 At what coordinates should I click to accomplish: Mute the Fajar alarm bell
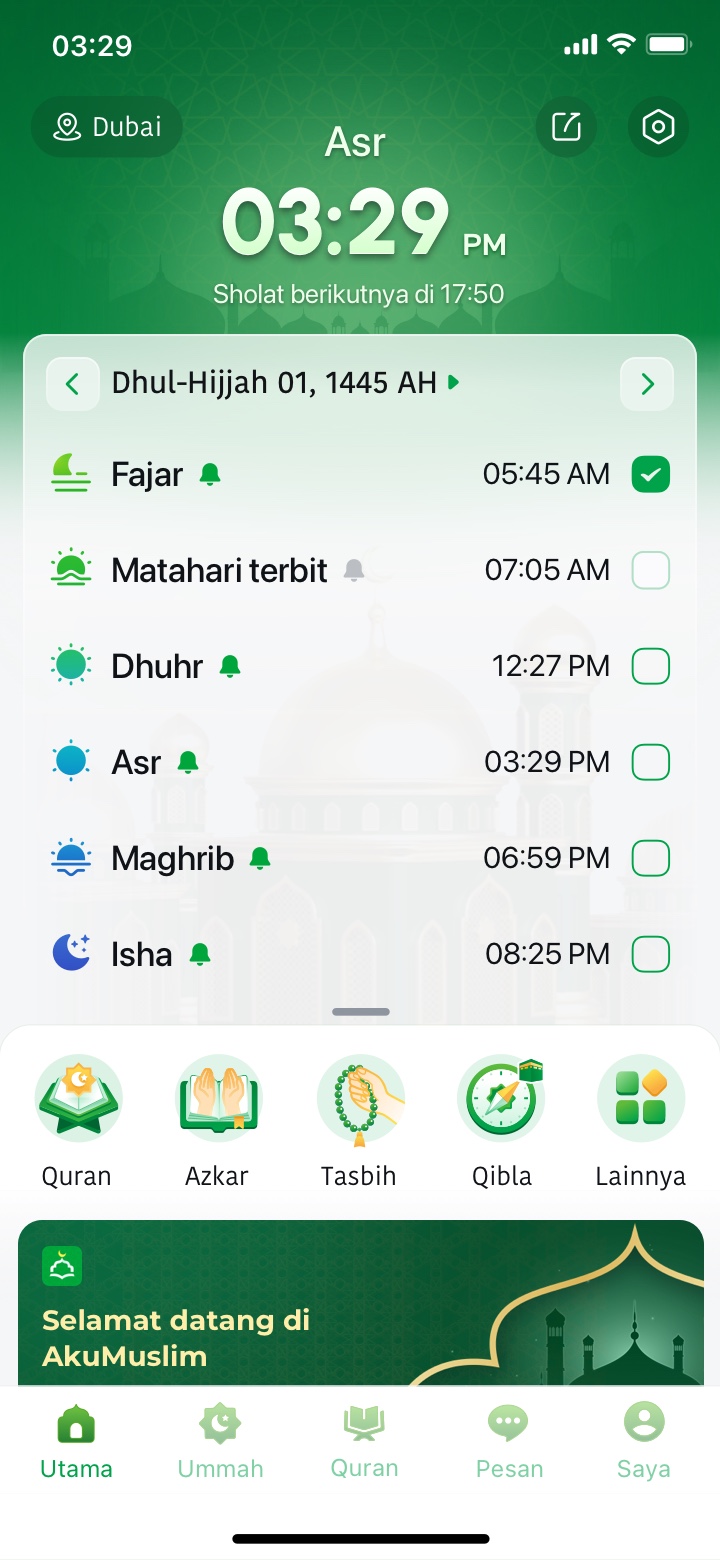(x=209, y=475)
